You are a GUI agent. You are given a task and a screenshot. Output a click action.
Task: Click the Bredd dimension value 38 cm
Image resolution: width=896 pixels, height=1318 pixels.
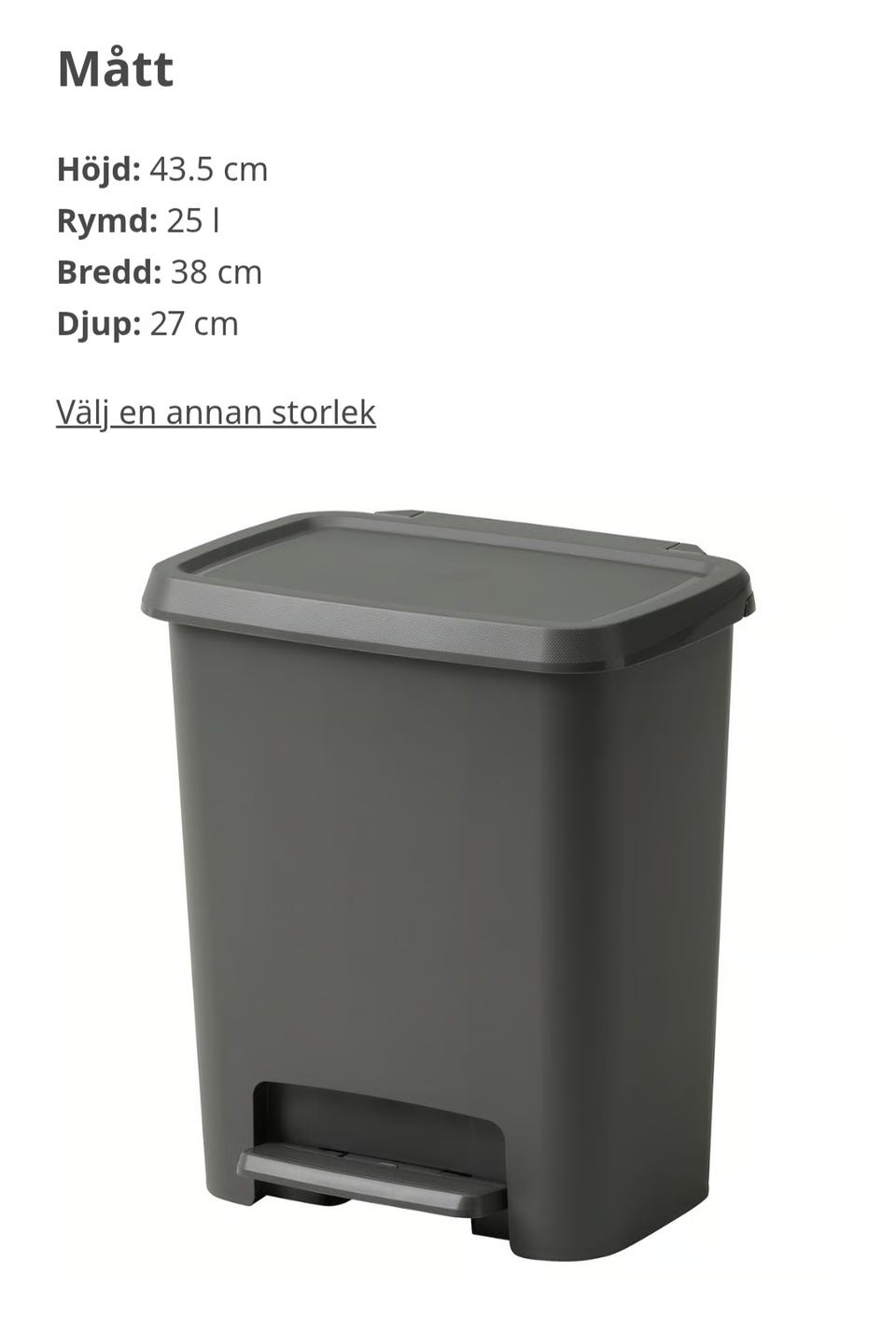click(217, 273)
